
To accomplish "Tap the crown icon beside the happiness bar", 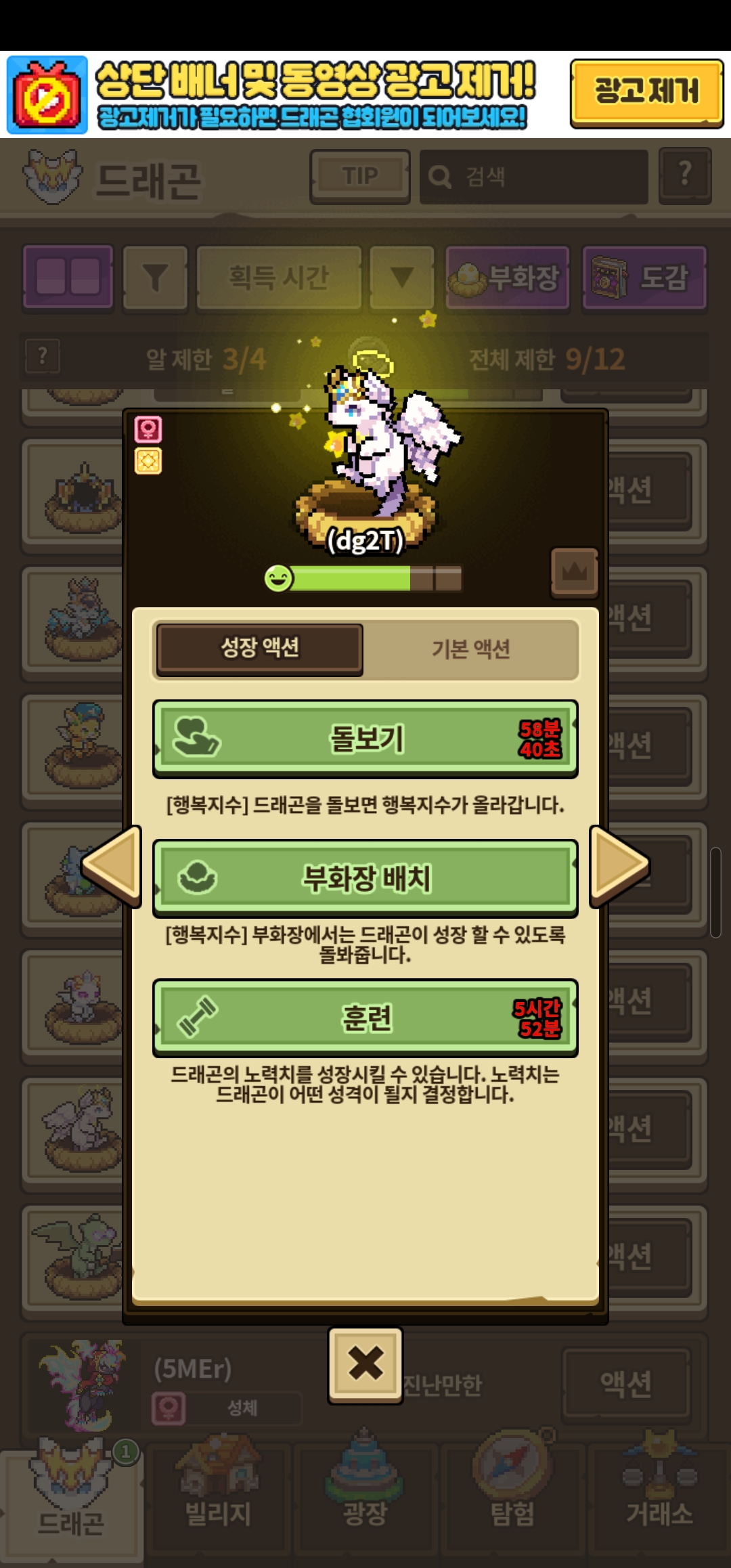I will (x=575, y=573).
